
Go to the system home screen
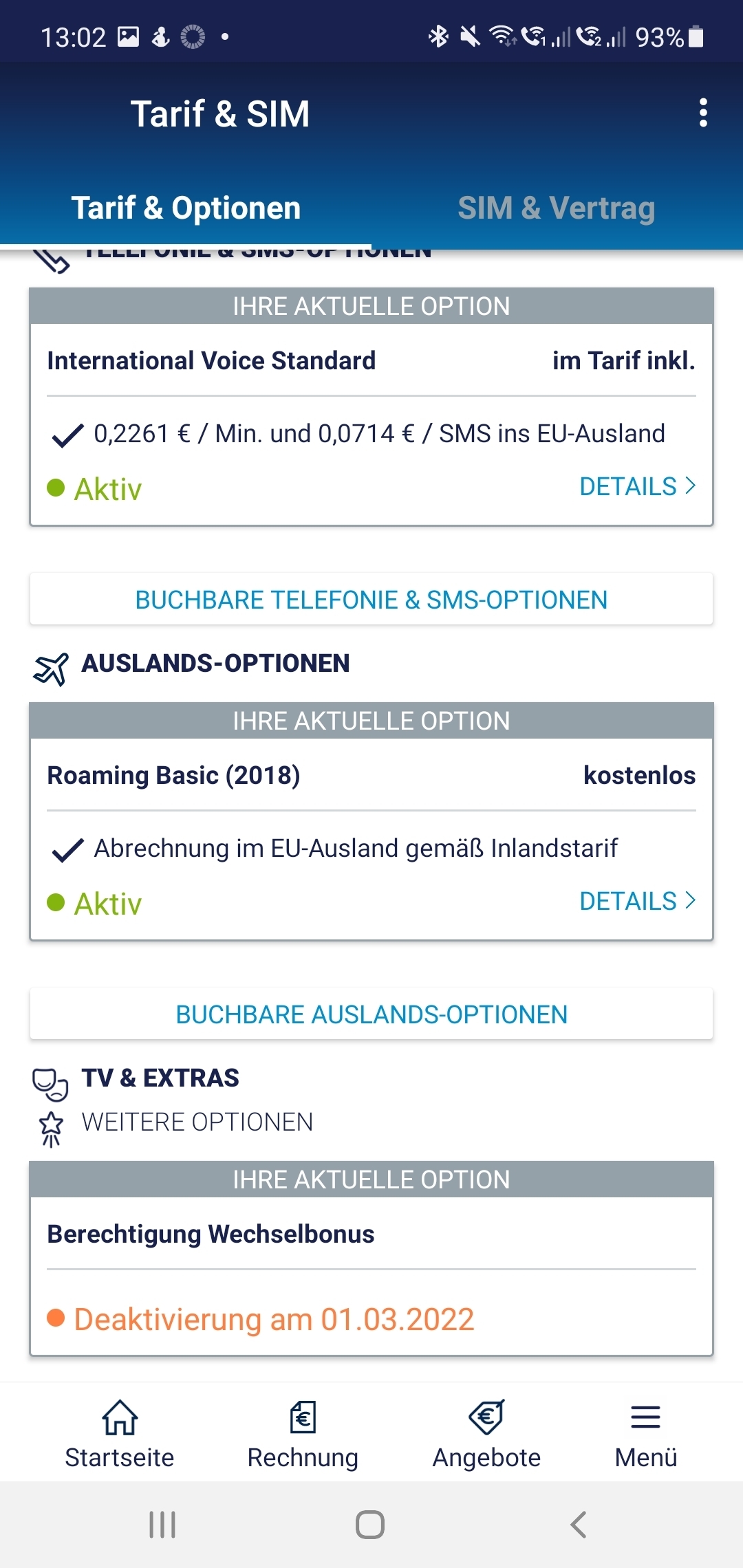(x=370, y=1525)
